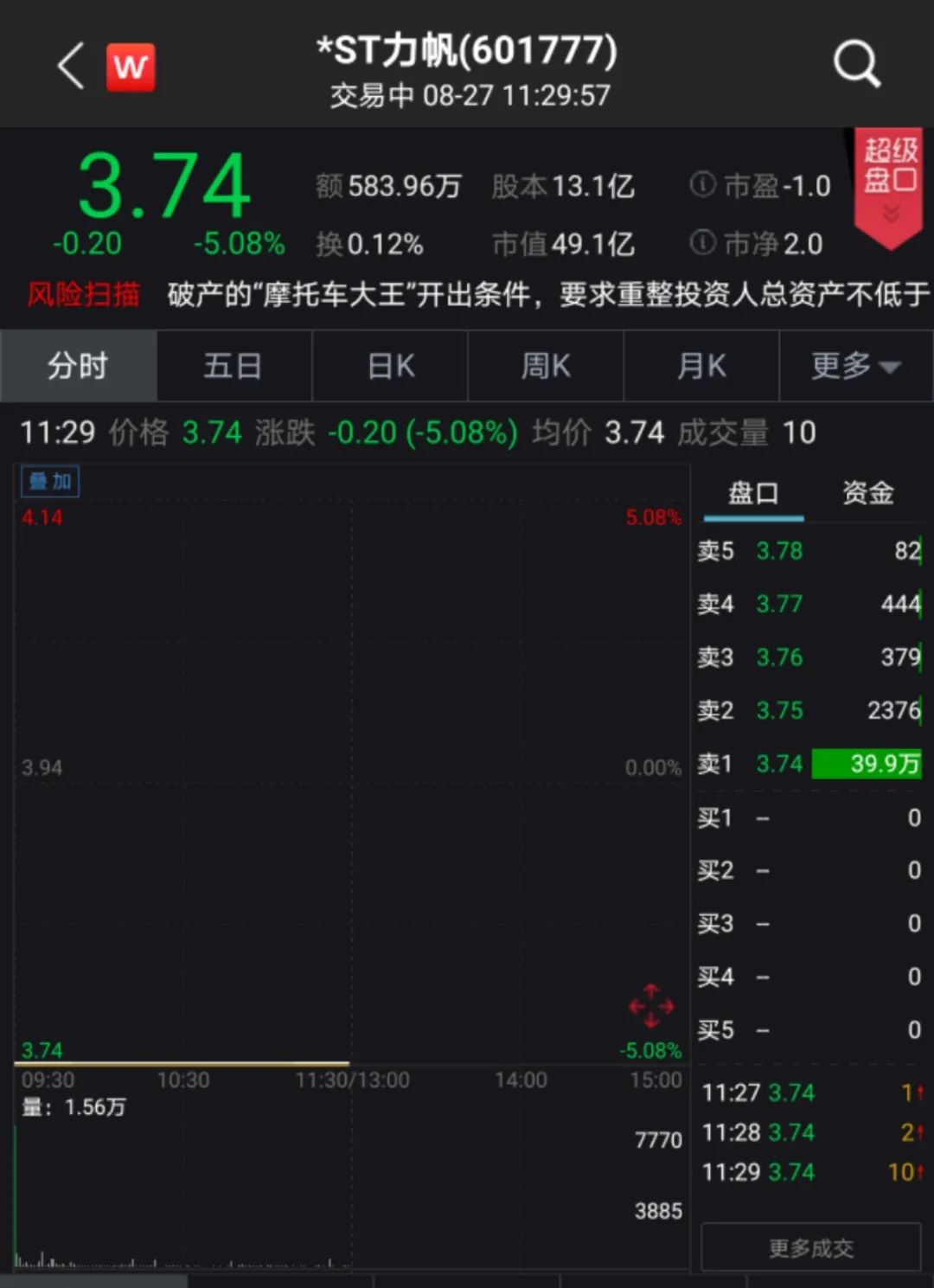
Task: Expand the 超级盘口 ribbon
Action: tap(890, 184)
